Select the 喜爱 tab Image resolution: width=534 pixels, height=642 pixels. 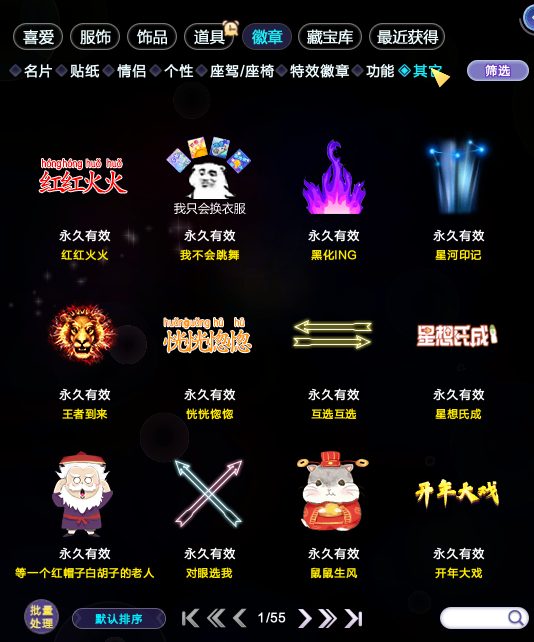38,37
